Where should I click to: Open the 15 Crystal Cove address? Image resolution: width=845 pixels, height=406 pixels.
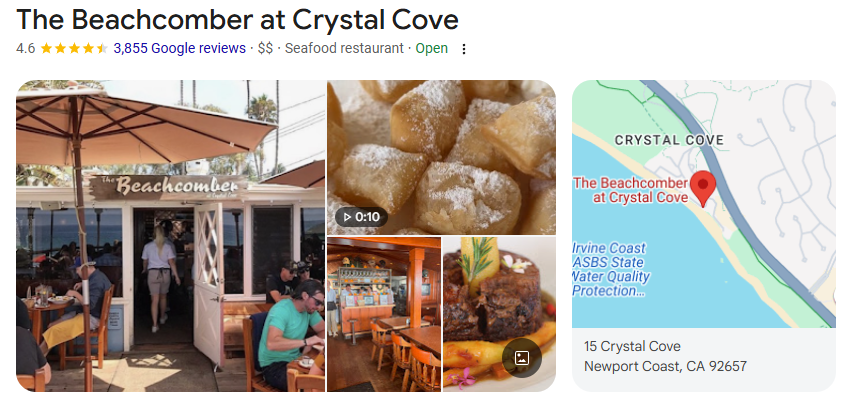[x=665, y=356]
